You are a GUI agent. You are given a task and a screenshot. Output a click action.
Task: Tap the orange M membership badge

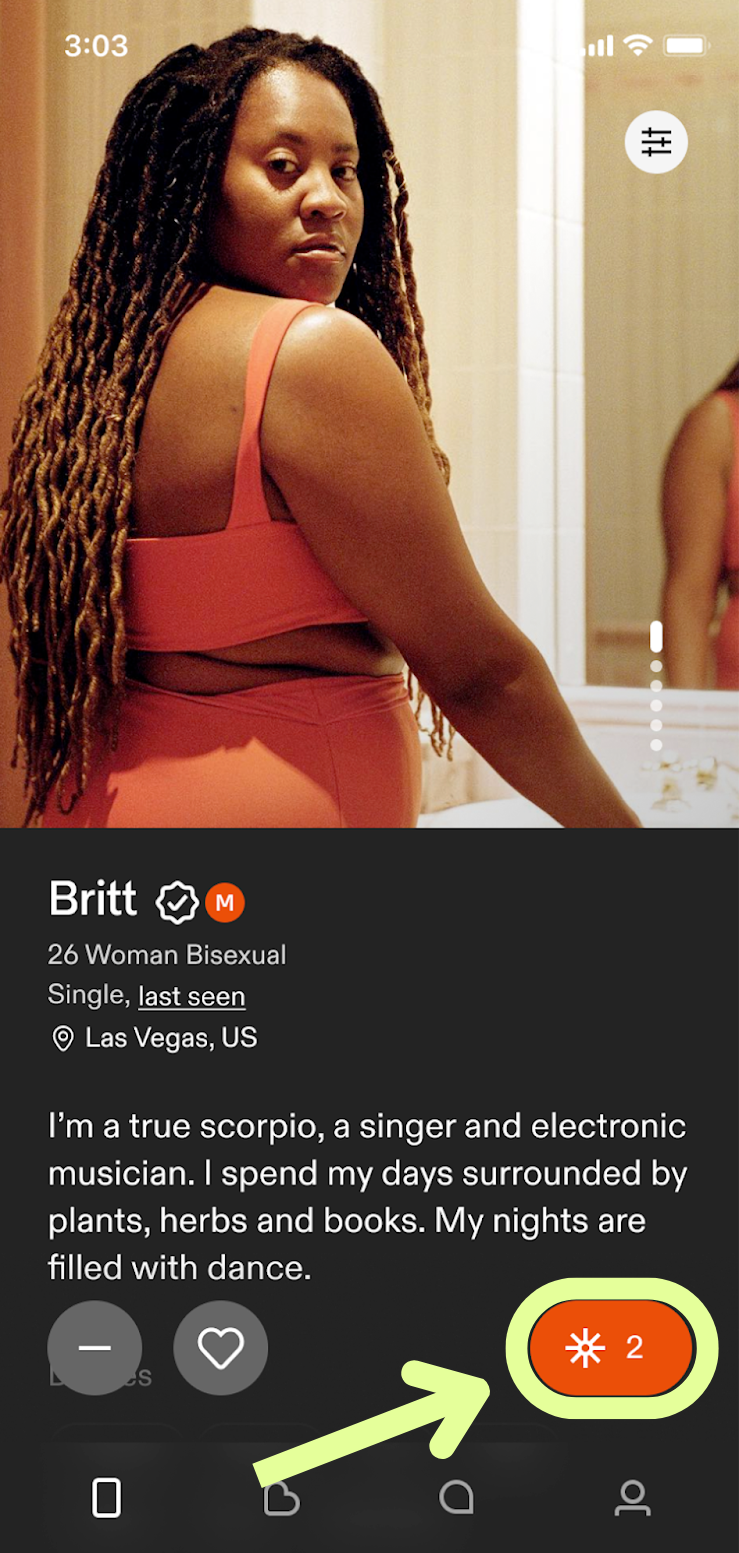pyautogui.click(x=225, y=903)
